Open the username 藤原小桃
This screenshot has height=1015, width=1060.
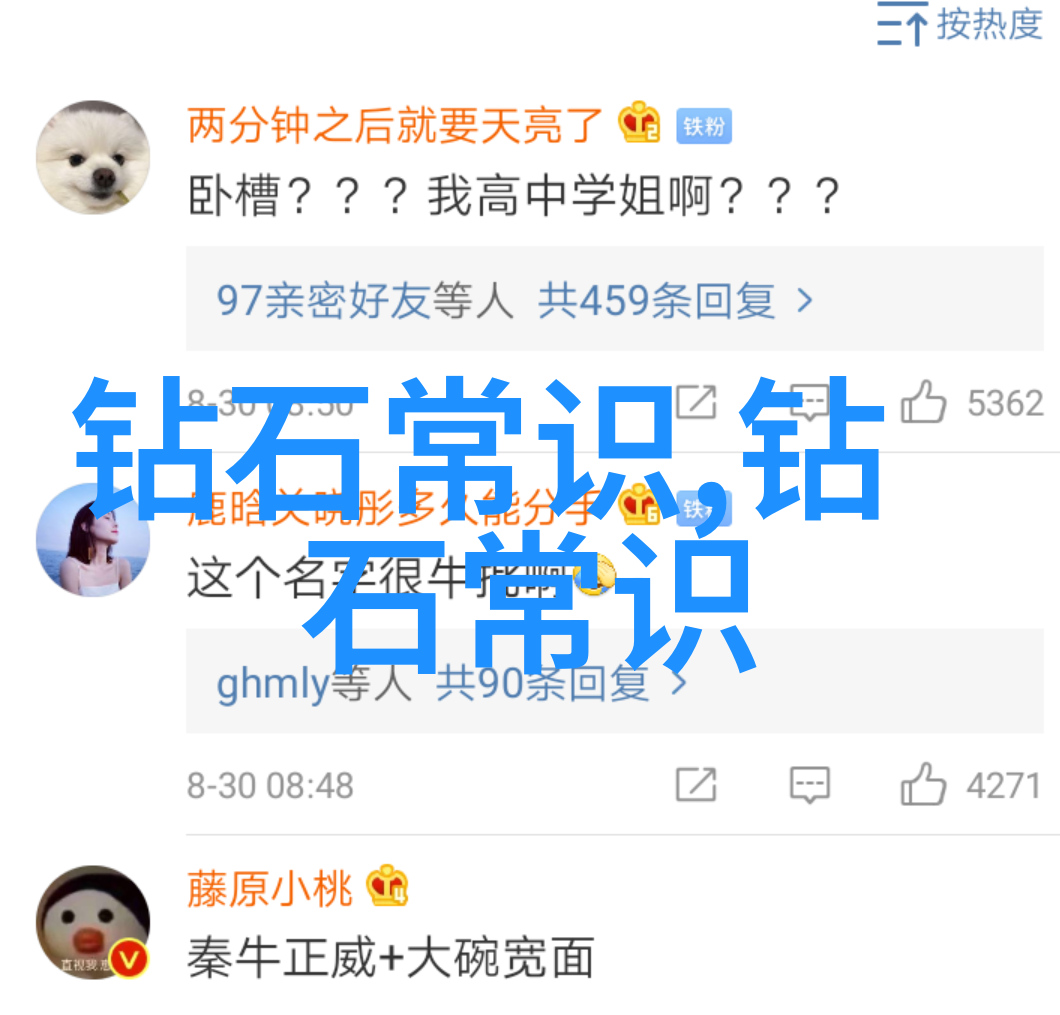[x=269, y=889]
